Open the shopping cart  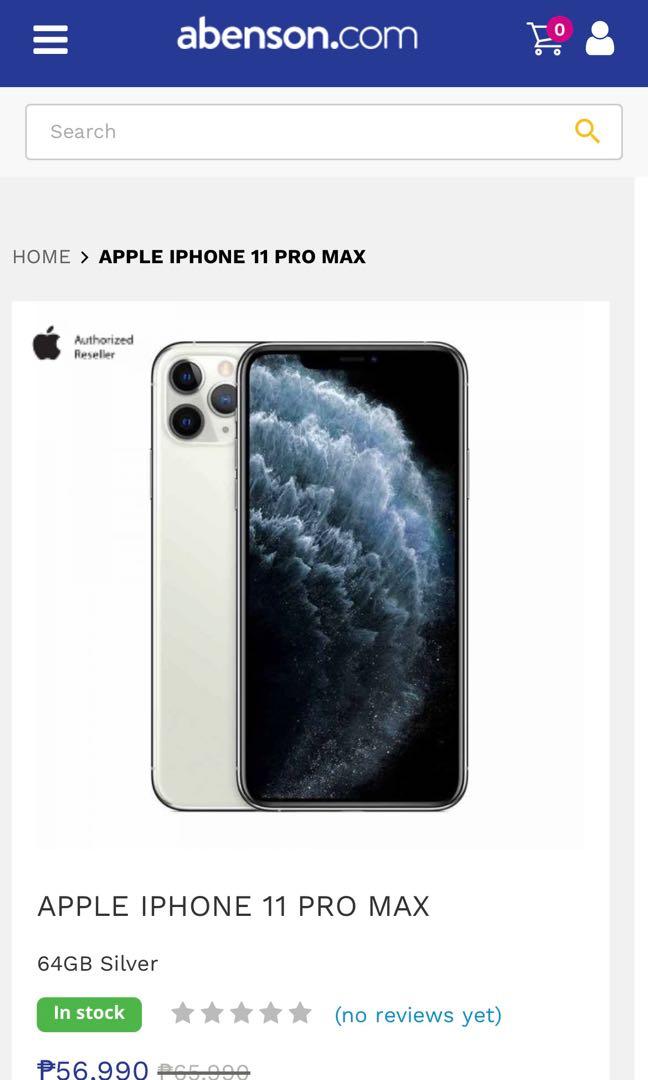(547, 38)
